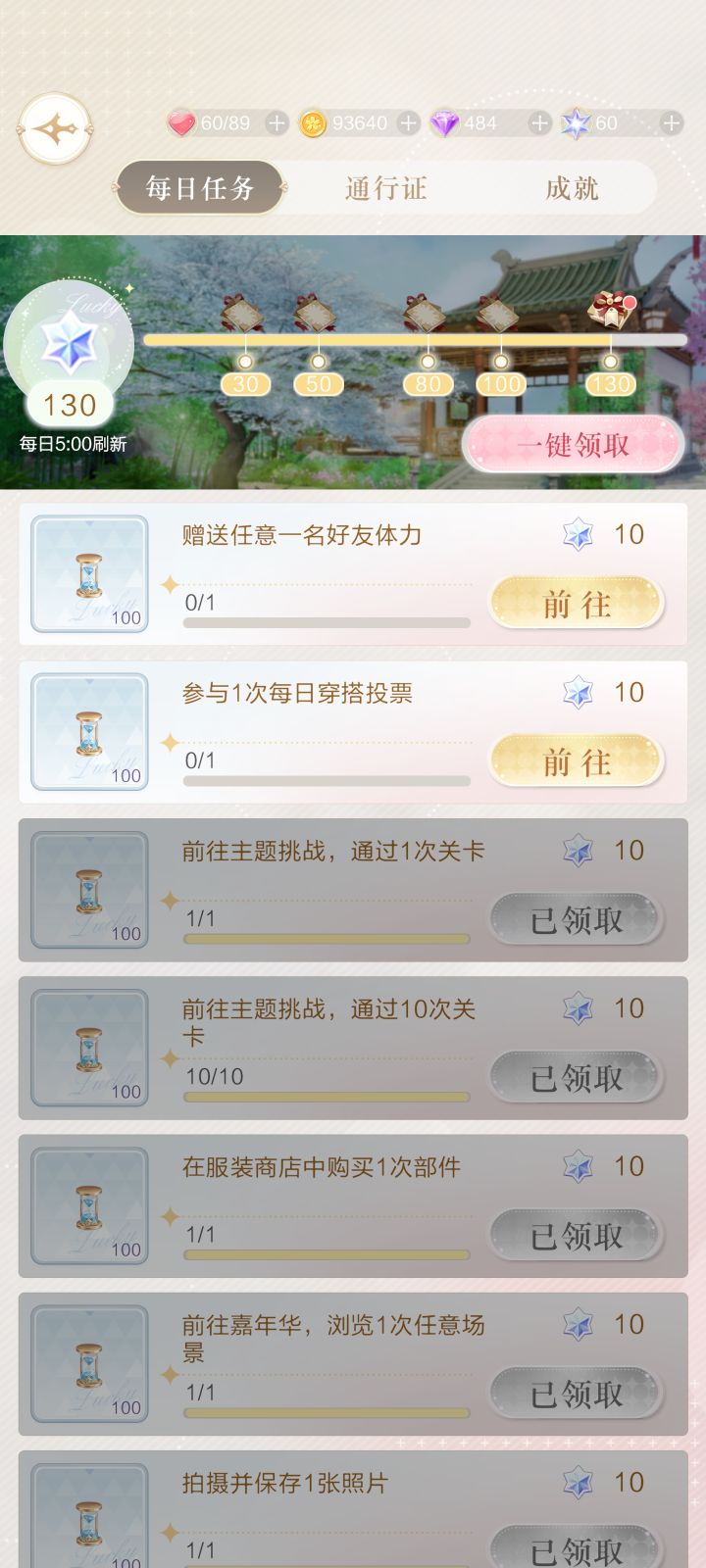Viewport: 706px width, 1568px height.
Task: Click the plus button beside the star currency
Action: click(672, 123)
